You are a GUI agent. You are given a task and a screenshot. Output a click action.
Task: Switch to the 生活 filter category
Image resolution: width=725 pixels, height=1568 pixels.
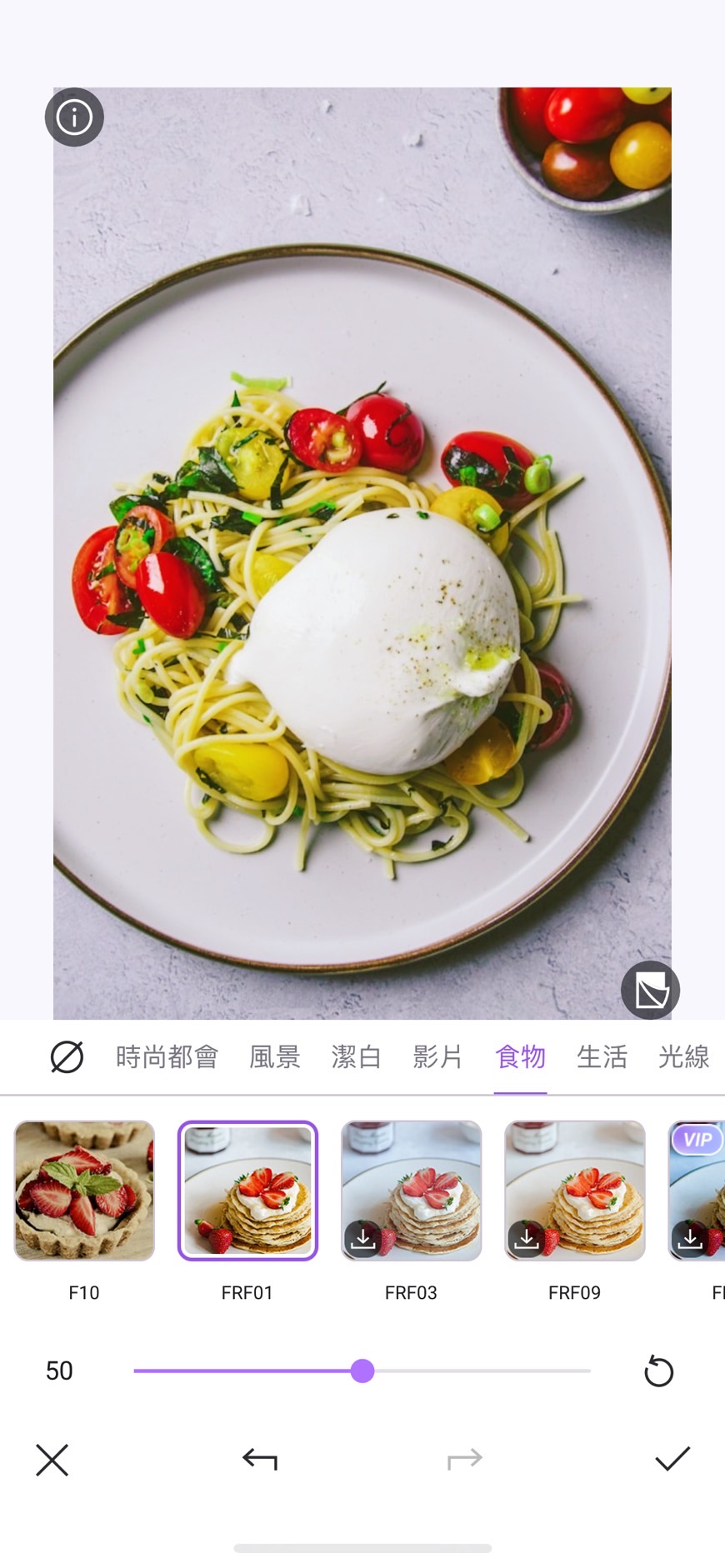tap(602, 1057)
